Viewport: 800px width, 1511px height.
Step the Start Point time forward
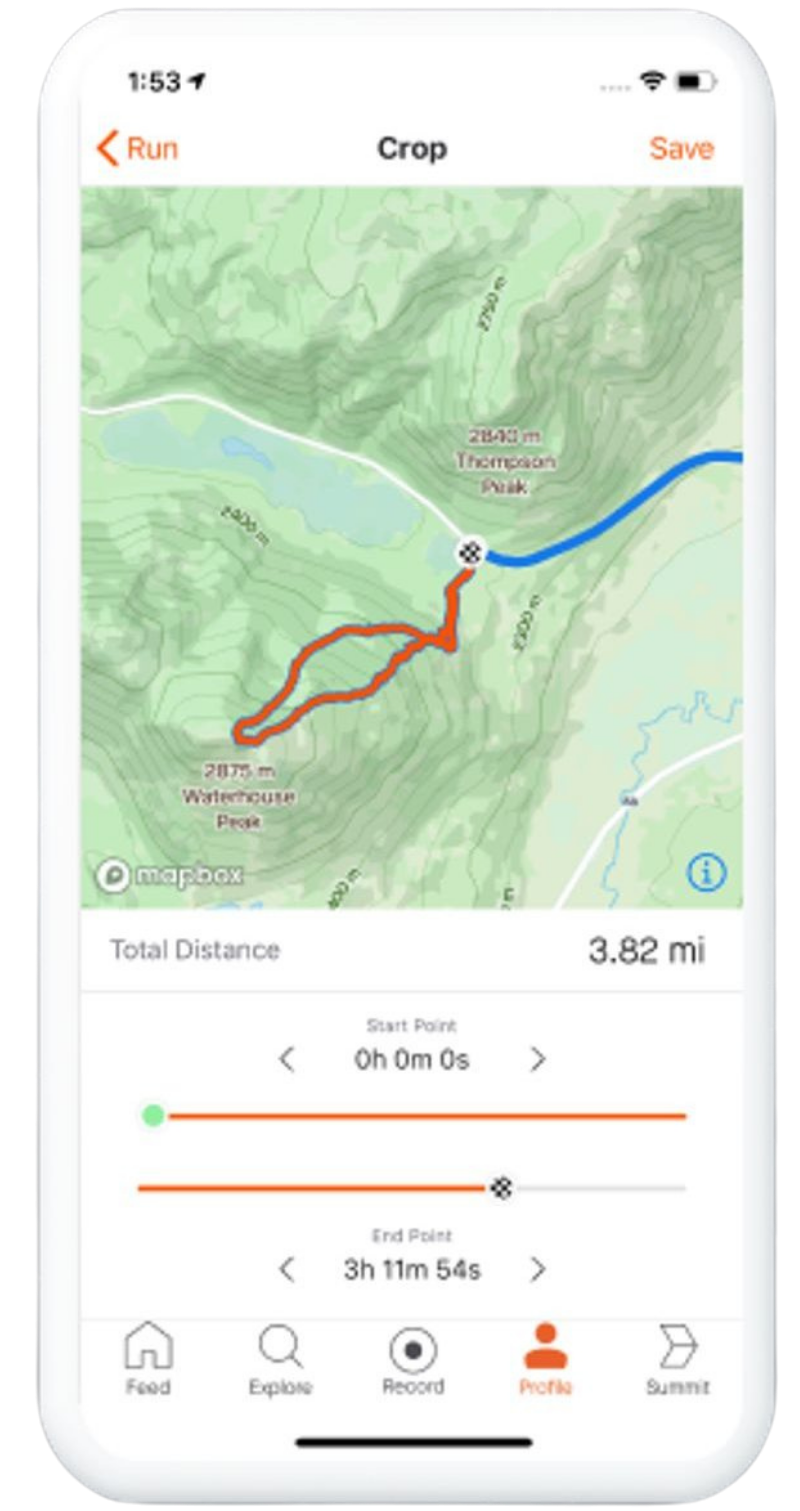538,1059
